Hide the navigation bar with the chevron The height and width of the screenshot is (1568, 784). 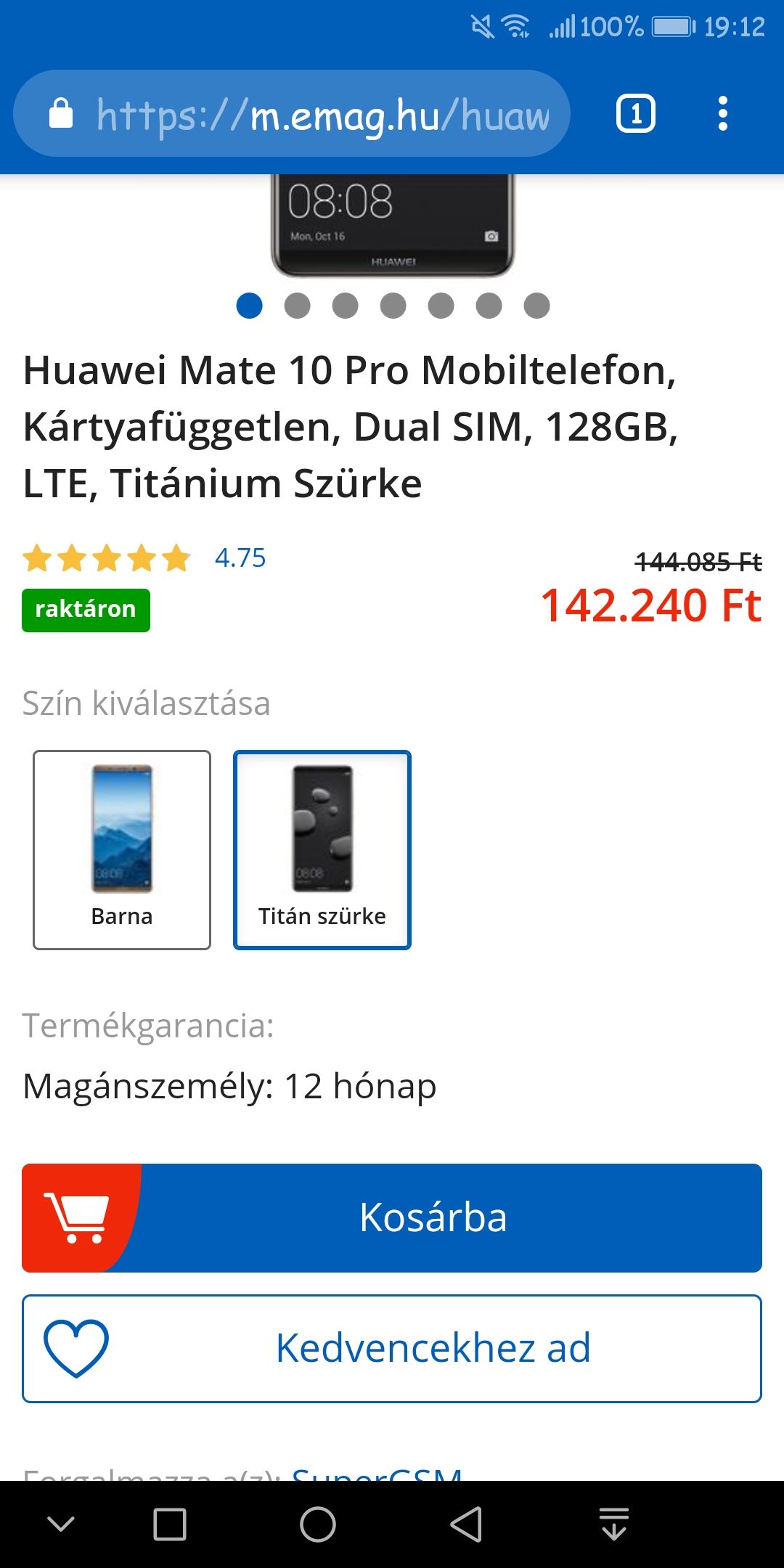coord(61,1524)
